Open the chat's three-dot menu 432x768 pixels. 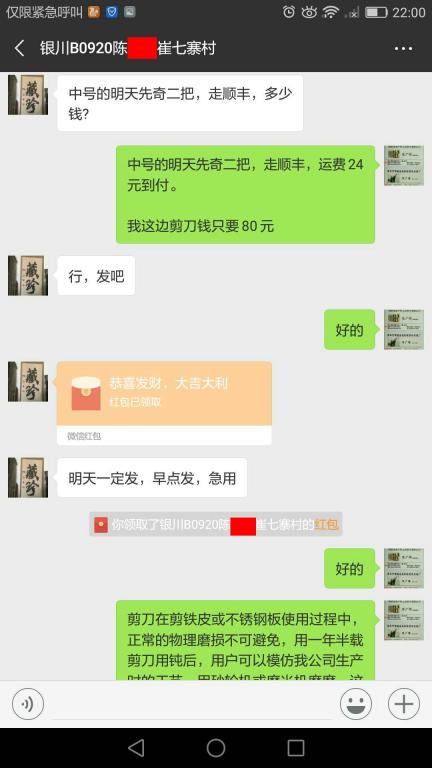point(403,48)
